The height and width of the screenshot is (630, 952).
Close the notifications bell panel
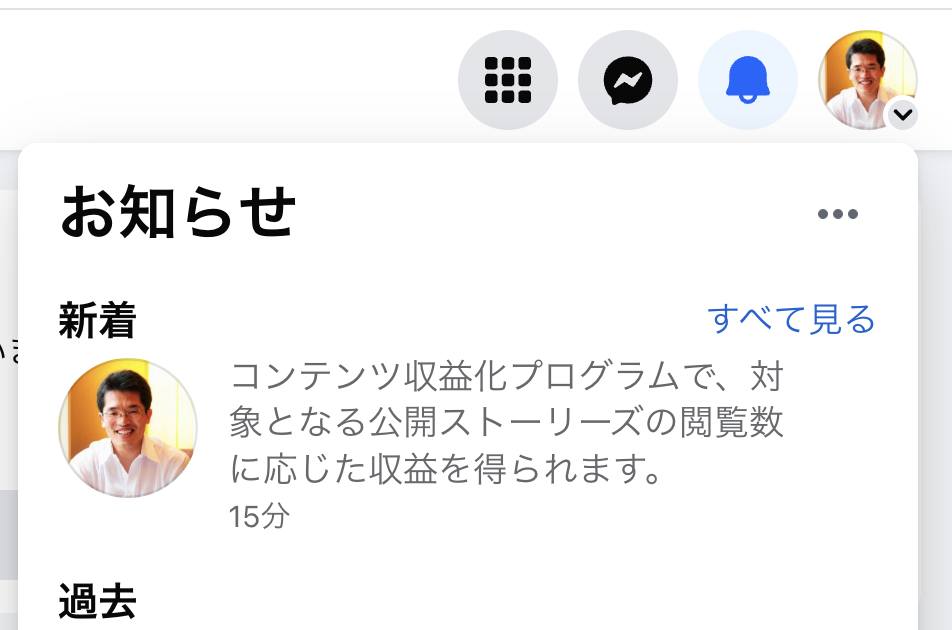(x=747, y=80)
